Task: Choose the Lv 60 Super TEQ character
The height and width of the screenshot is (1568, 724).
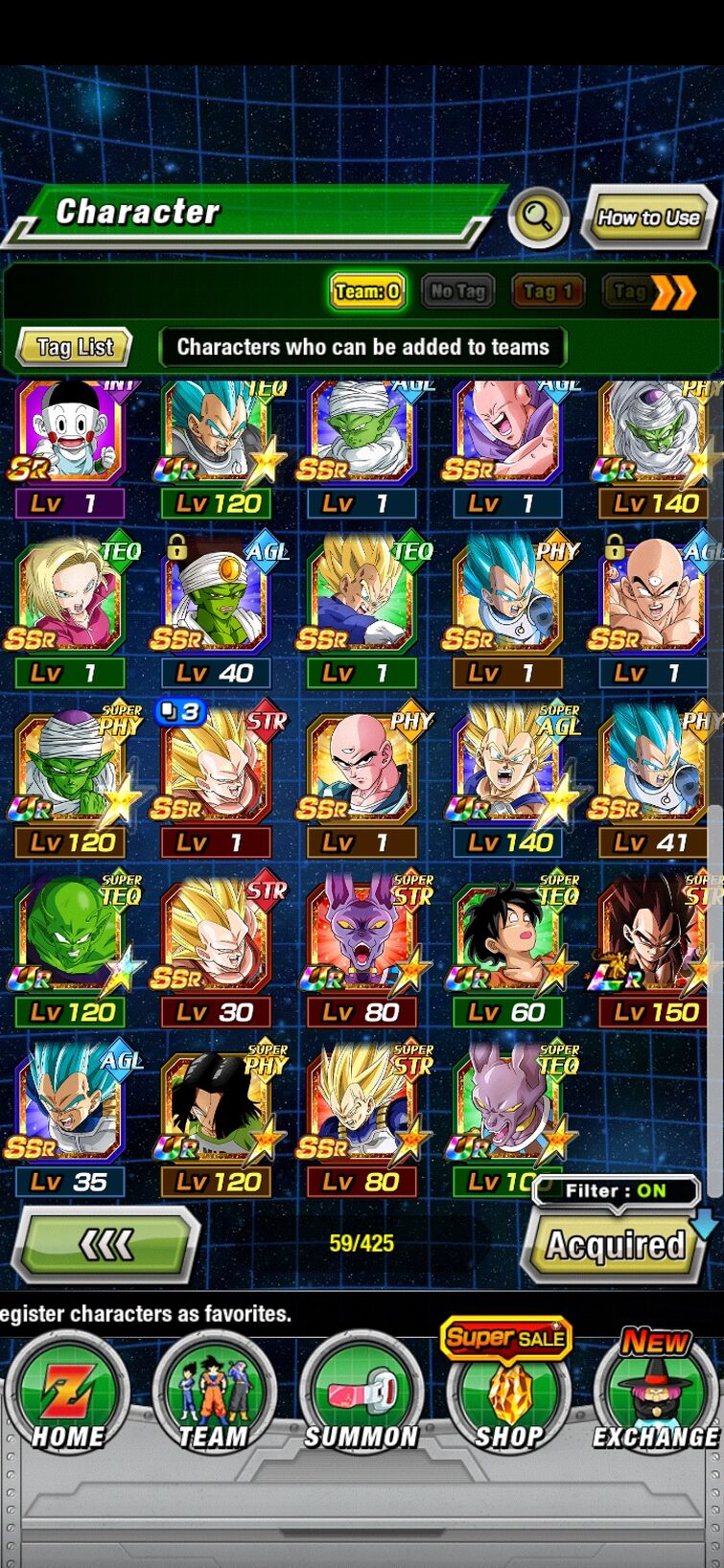Action: 507,951
